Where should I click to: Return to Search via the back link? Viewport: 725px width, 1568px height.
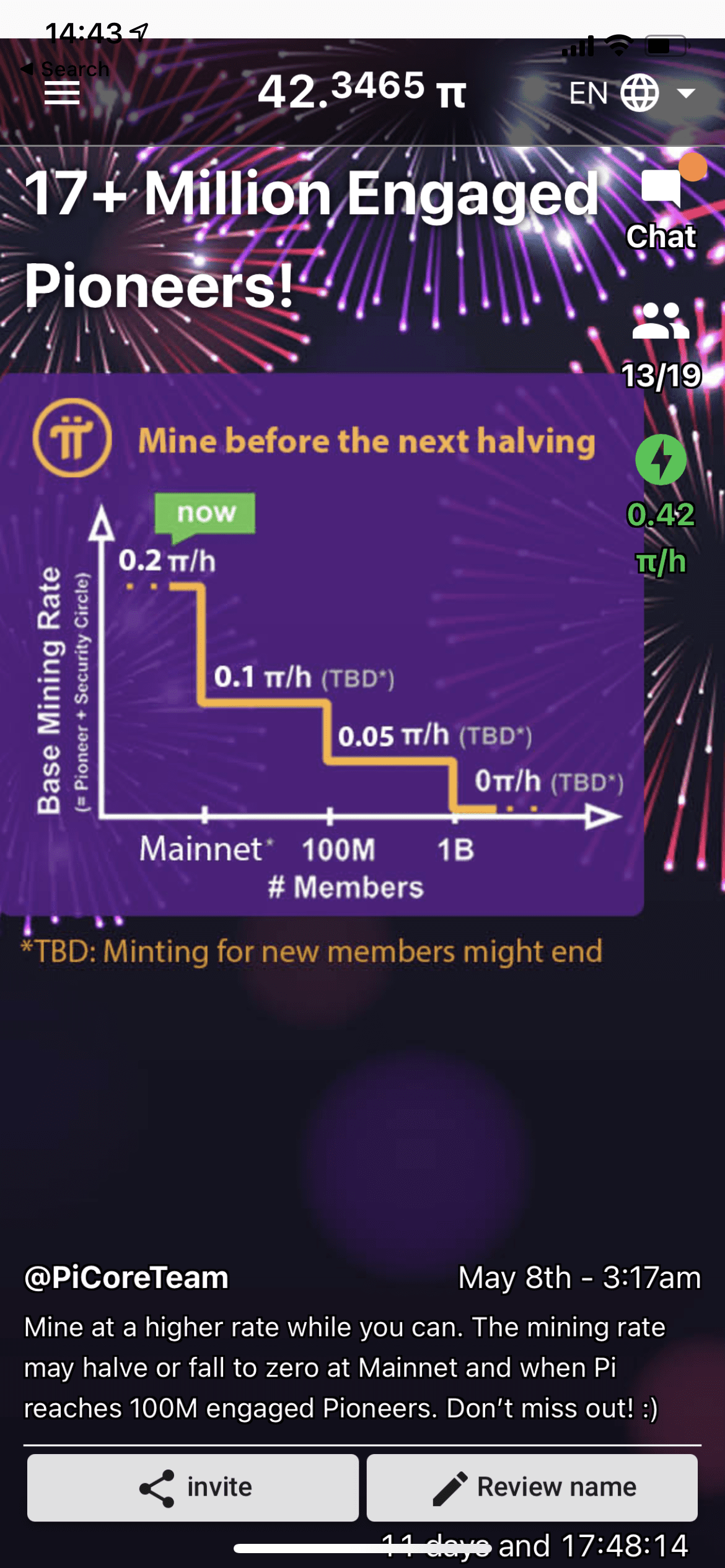pyautogui.click(x=66, y=69)
